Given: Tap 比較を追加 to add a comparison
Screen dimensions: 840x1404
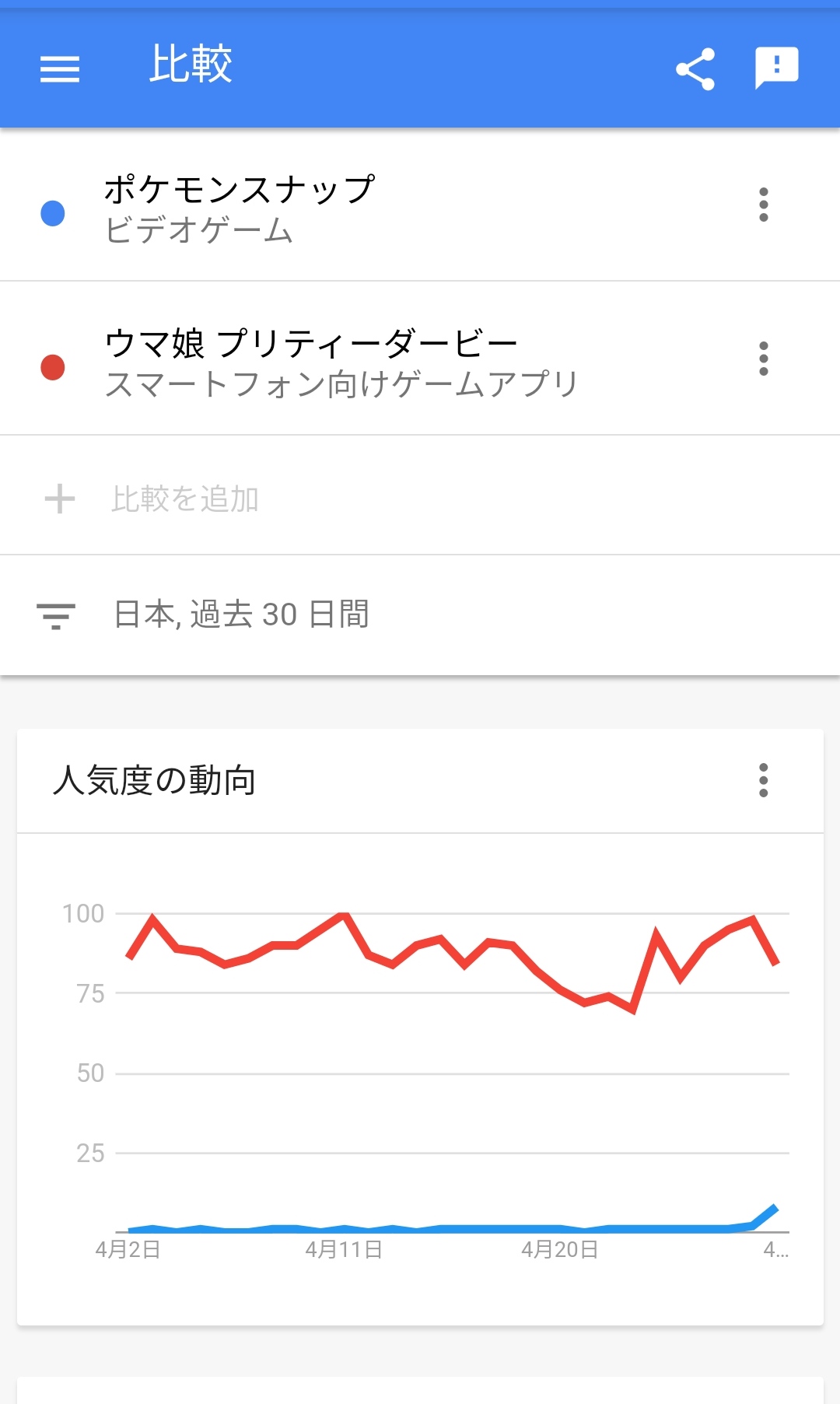Looking at the screenshot, I should point(420,495).
